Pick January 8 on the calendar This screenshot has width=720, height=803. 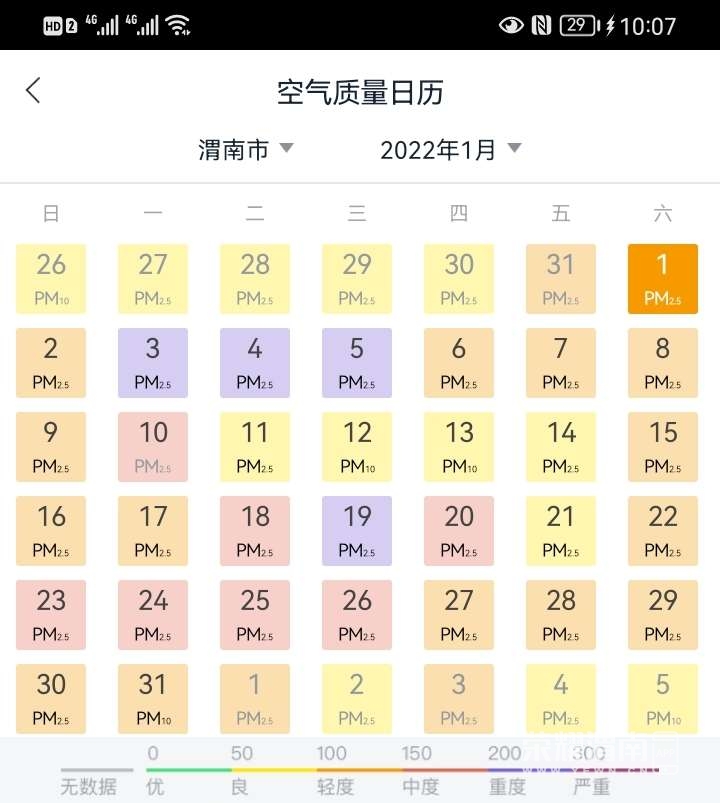(662, 363)
